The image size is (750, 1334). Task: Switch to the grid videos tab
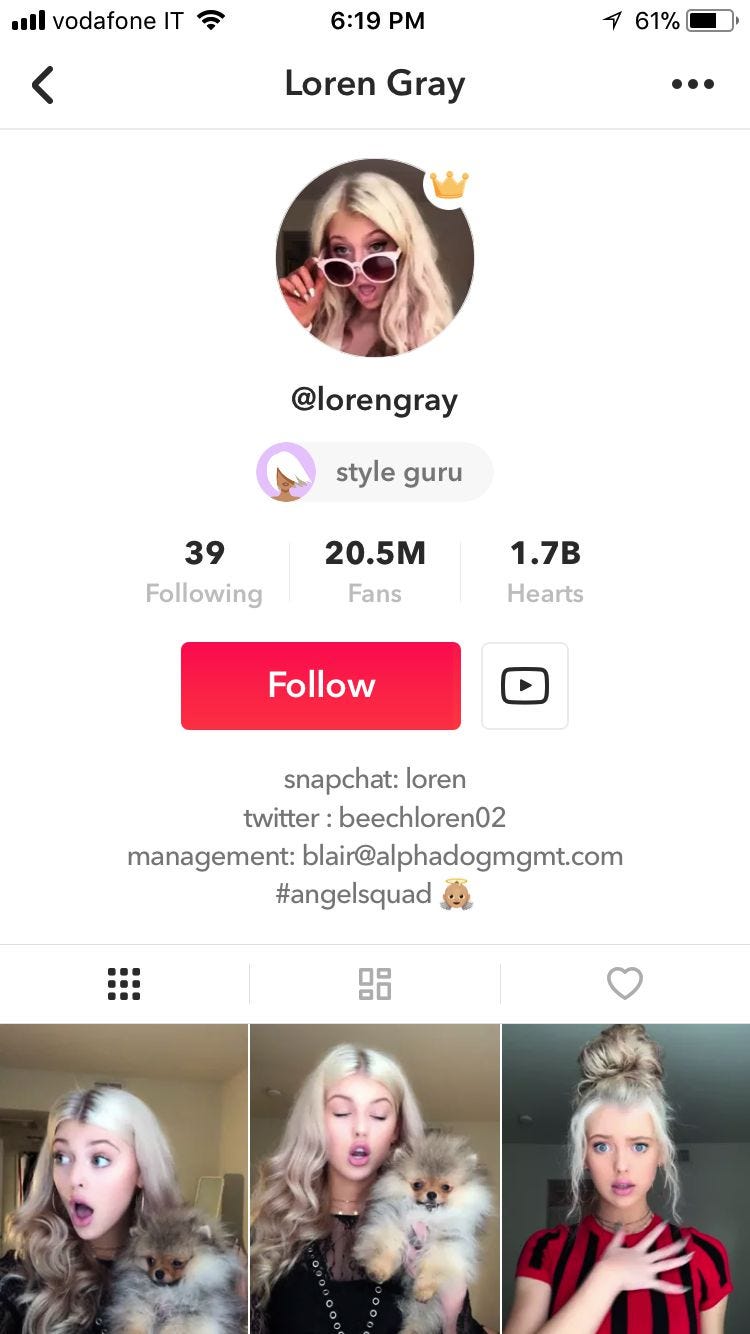124,984
